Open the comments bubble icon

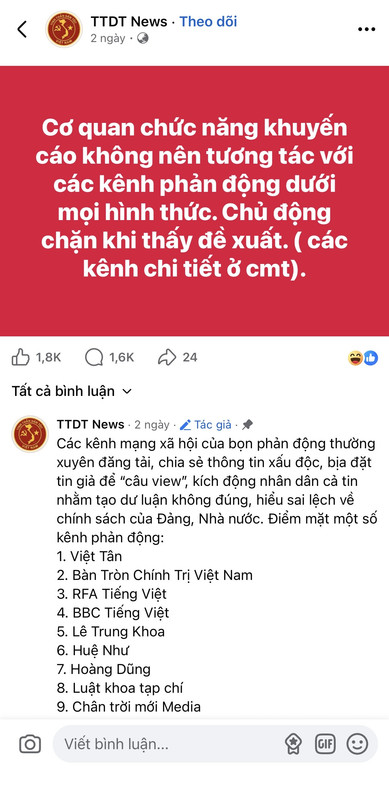(x=93, y=358)
